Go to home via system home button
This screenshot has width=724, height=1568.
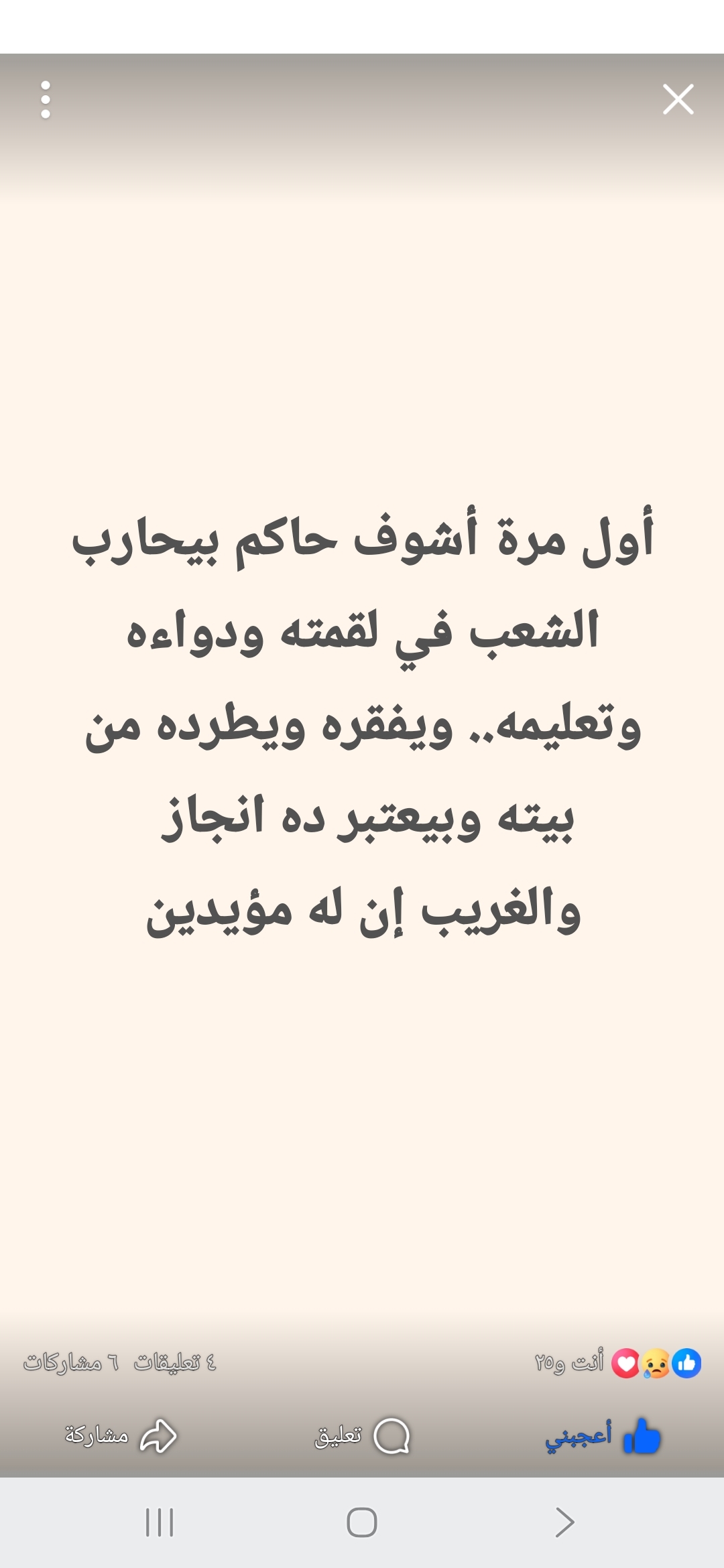362,1522
